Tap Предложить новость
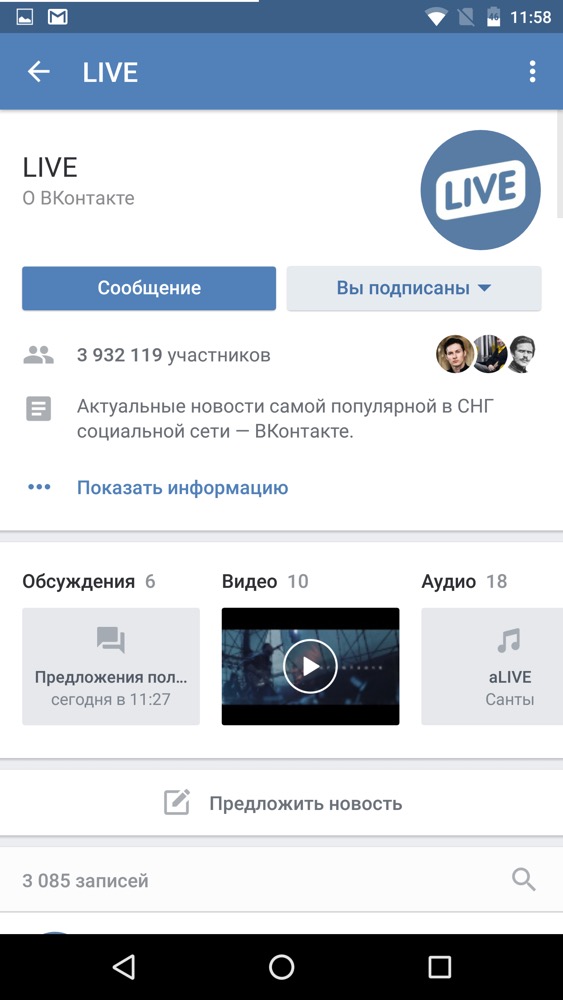The width and height of the screenshot is (563, 1000). (x=281, y=803)
